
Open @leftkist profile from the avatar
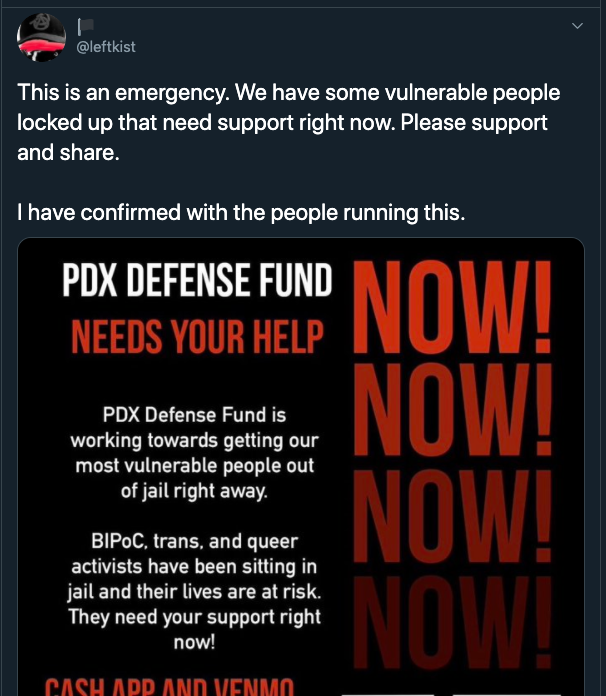pyautogui.click(x=43, y=37)
